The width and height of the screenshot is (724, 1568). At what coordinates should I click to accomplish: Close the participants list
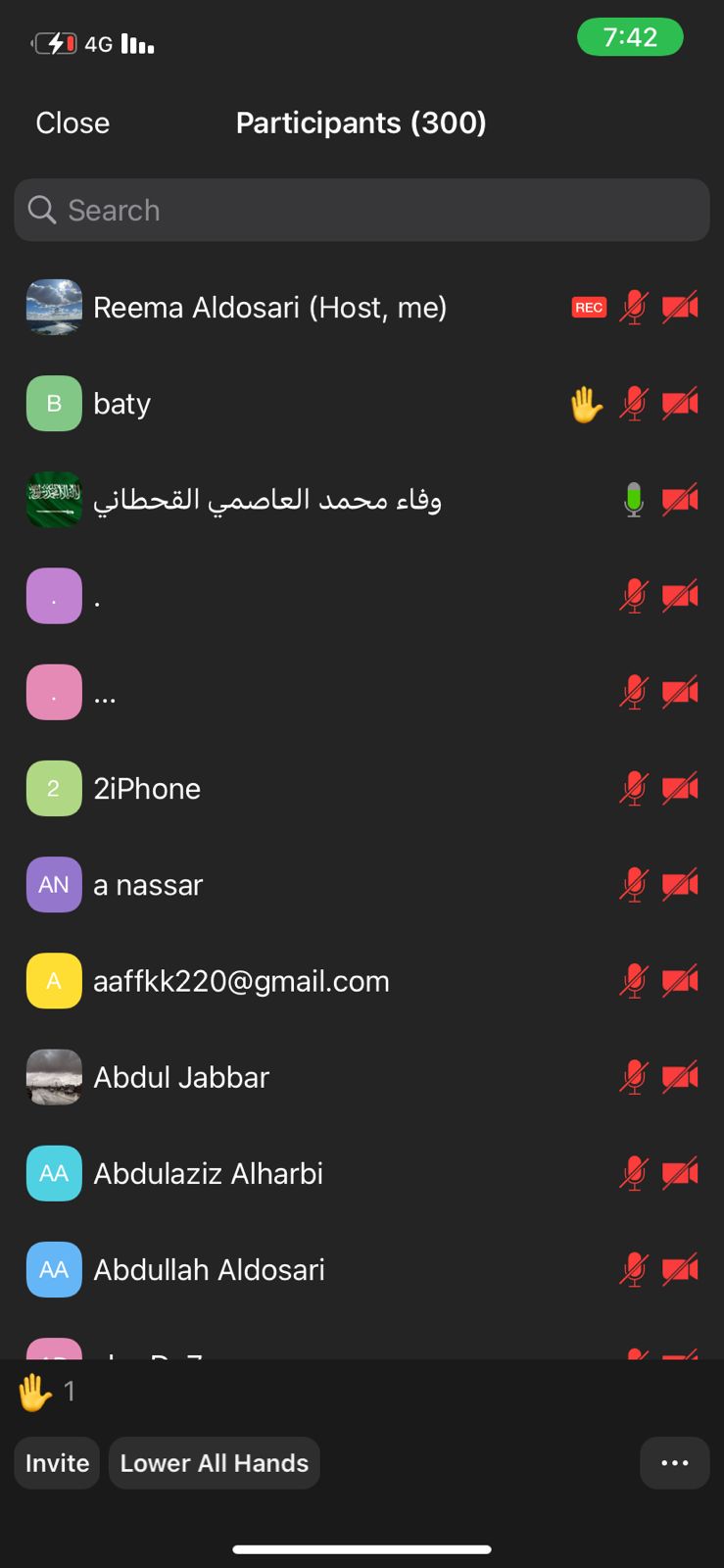pyautogui.click(x=72, y=123)
